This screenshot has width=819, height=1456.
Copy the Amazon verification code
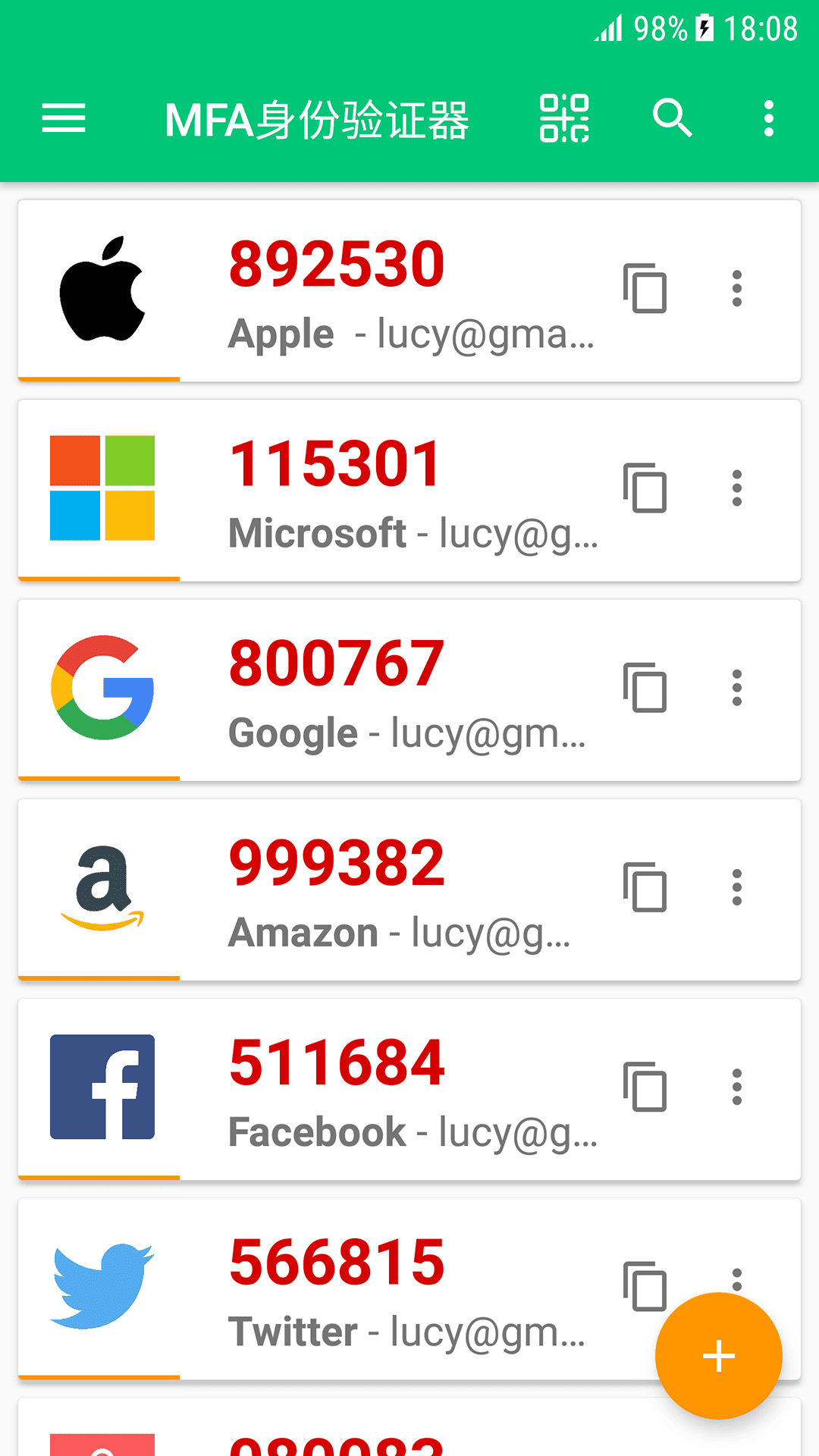(645, 887)
